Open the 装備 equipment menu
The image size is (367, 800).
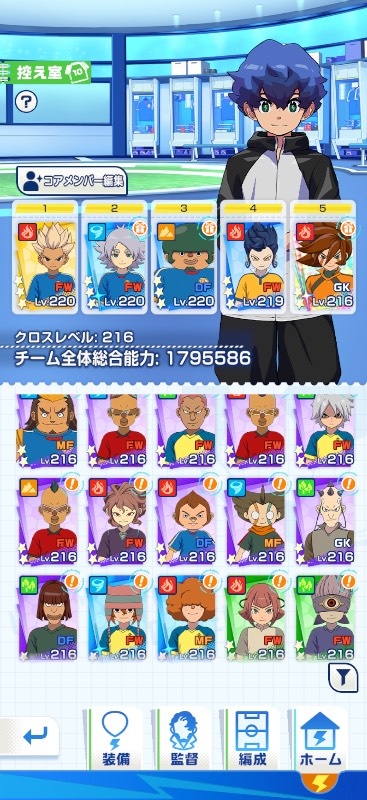(114, 739)
